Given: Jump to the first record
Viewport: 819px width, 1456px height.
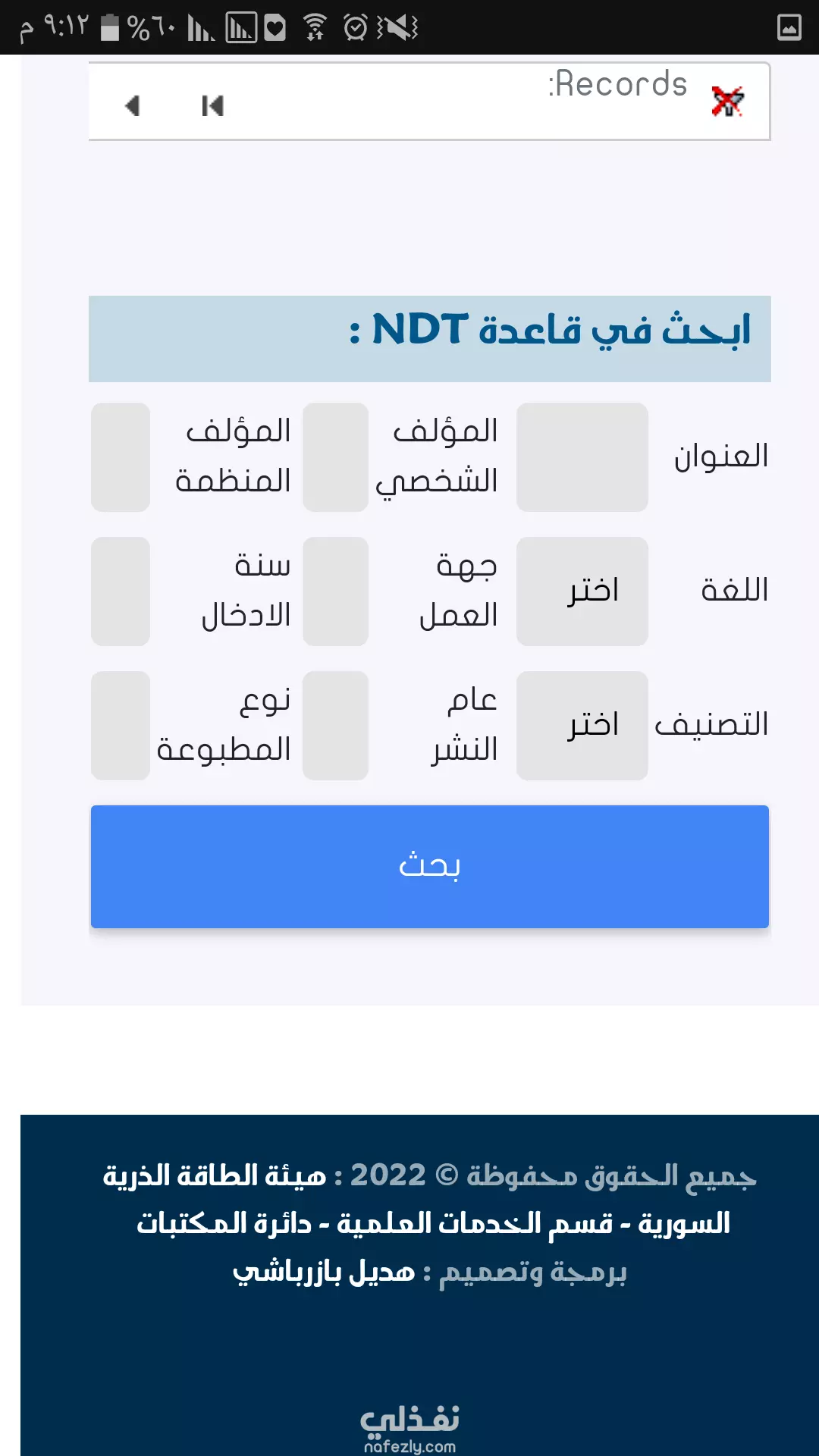Looking at the screenshot, I should (212, 105).
